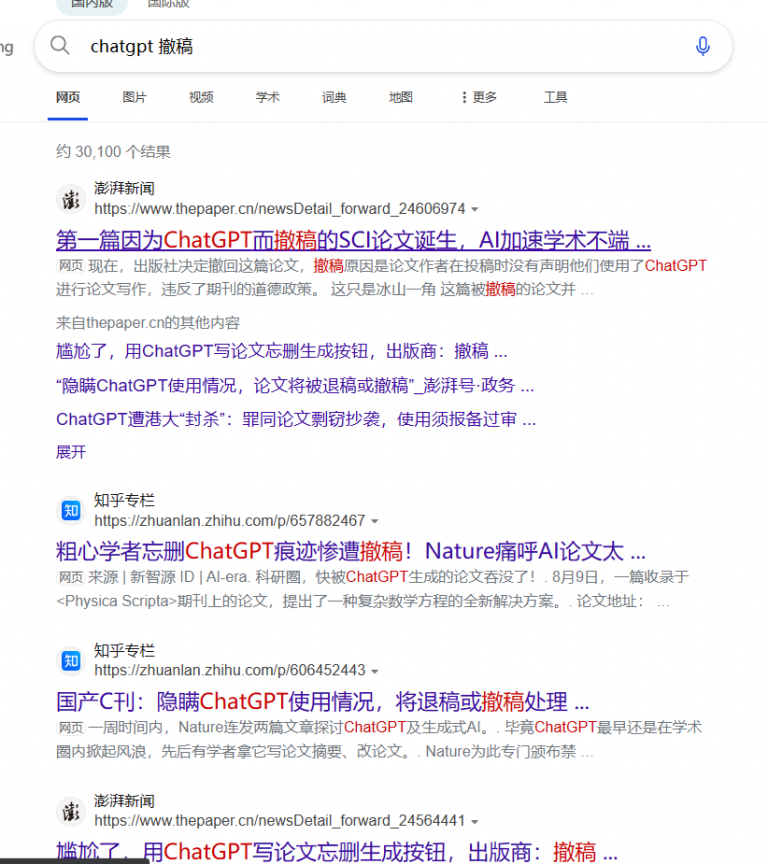Click the 澎湃新闻 site favicon on first result

(70, 198)
